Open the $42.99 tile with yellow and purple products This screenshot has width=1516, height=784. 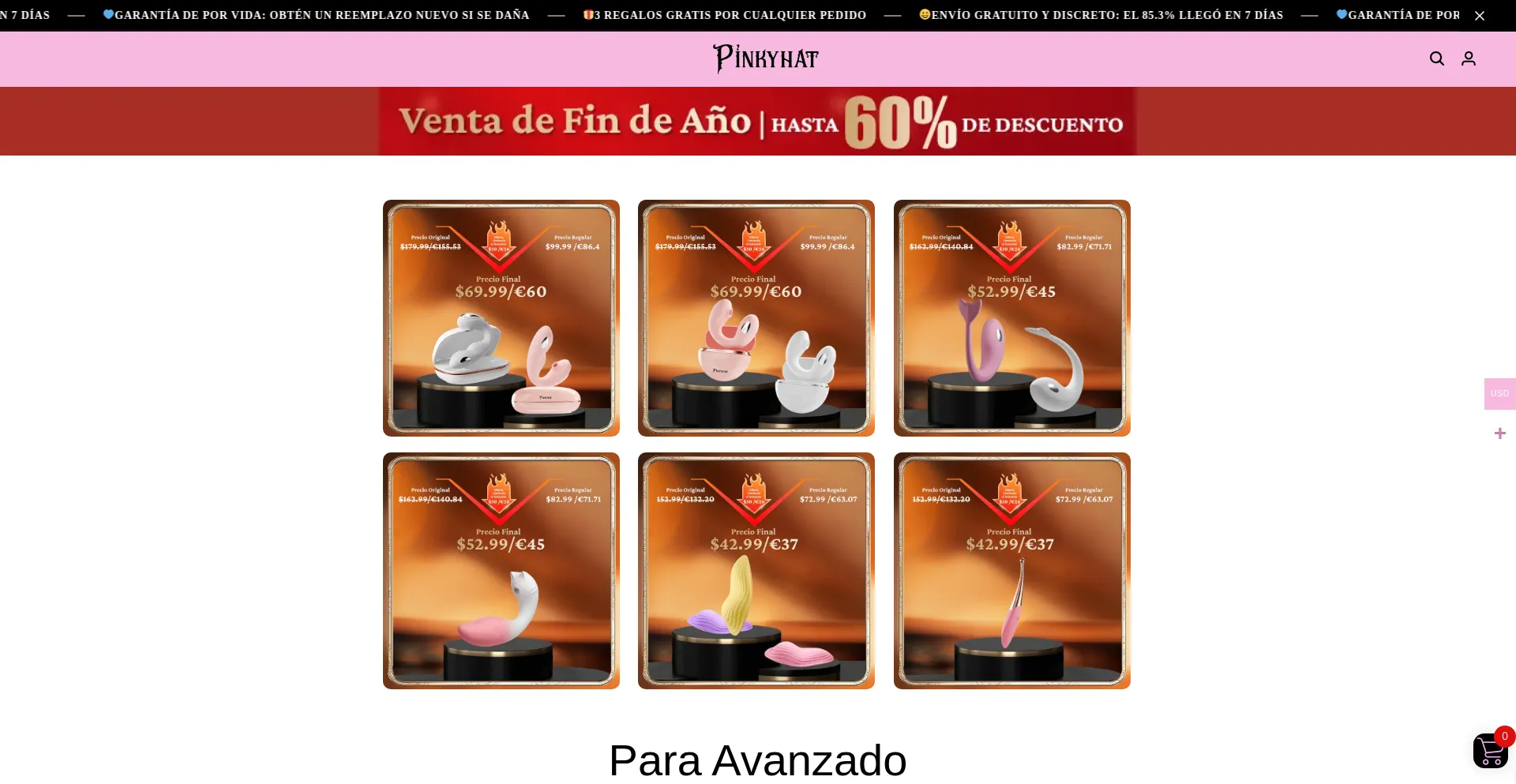756,571
